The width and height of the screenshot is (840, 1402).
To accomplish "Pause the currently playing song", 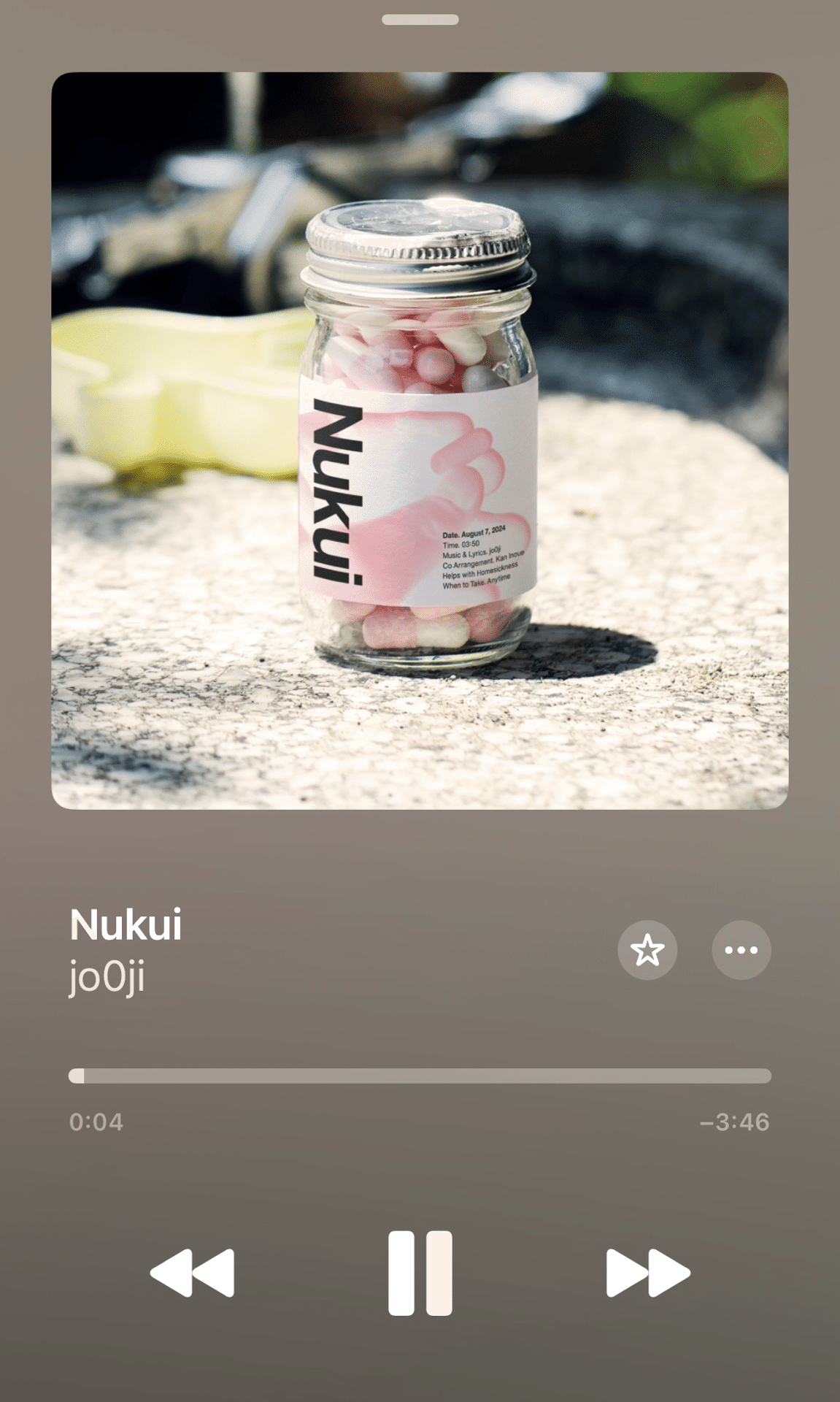I will point(420,1271).
